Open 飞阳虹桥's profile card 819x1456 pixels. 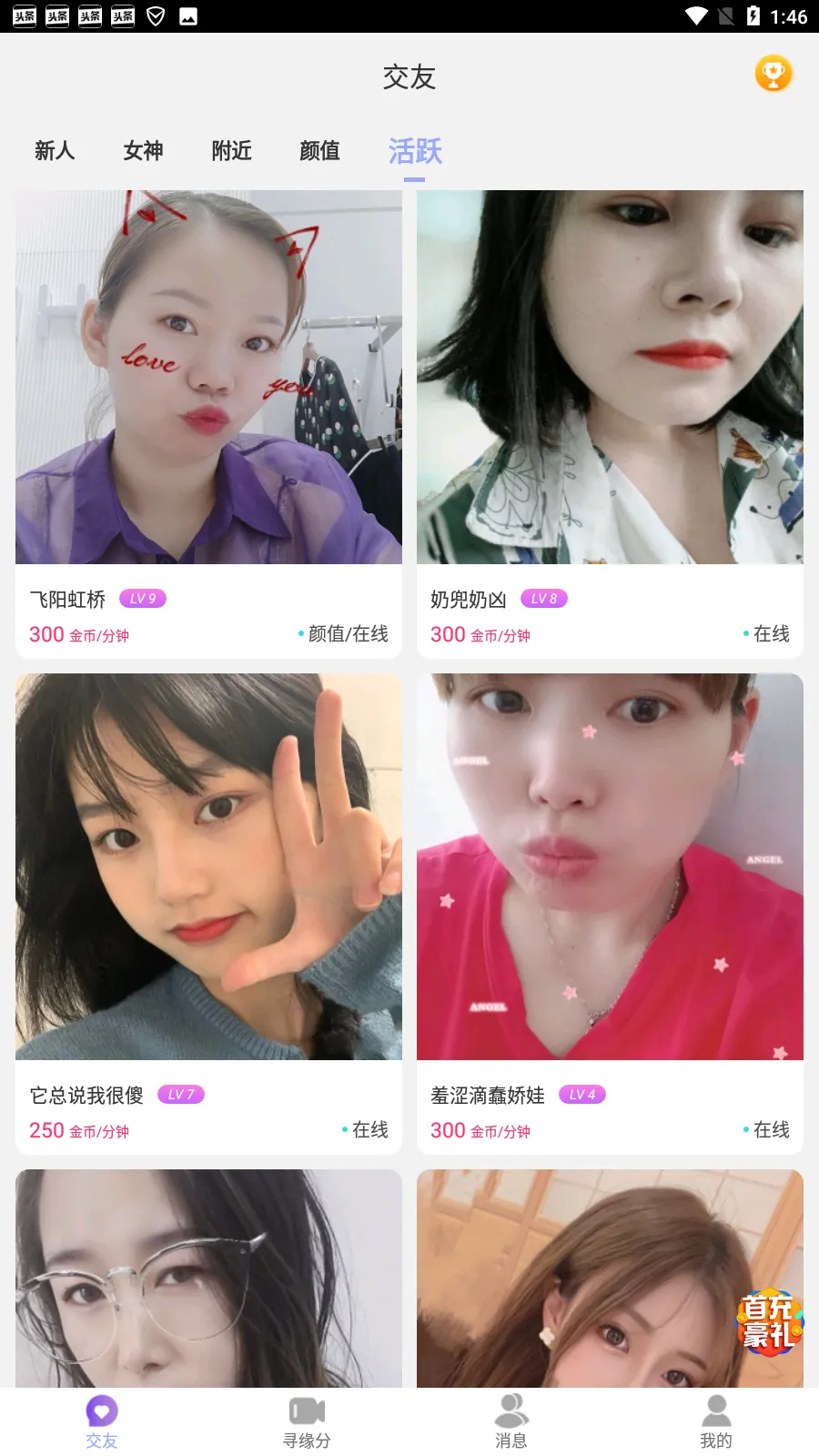[208, 423]
